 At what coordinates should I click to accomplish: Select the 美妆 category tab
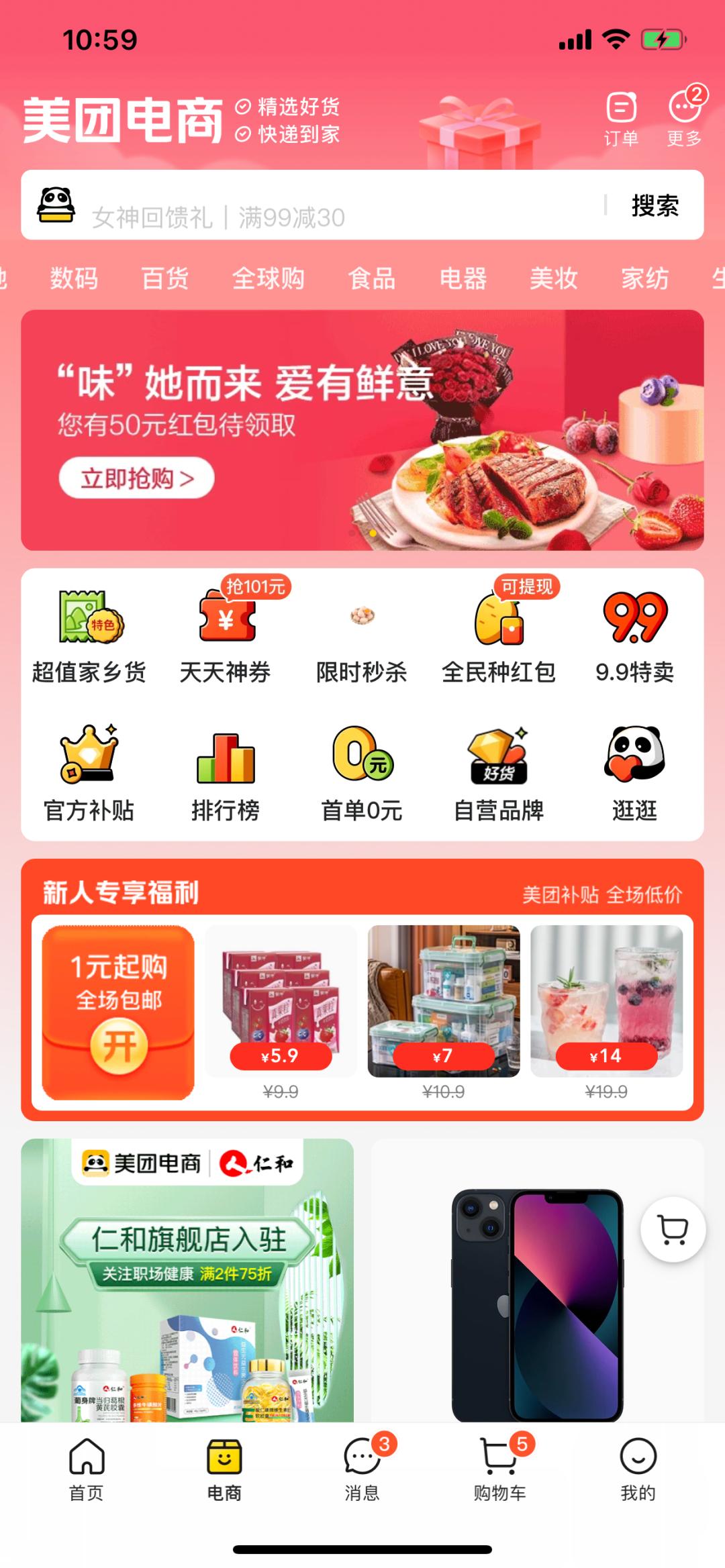tap(553, 280)
